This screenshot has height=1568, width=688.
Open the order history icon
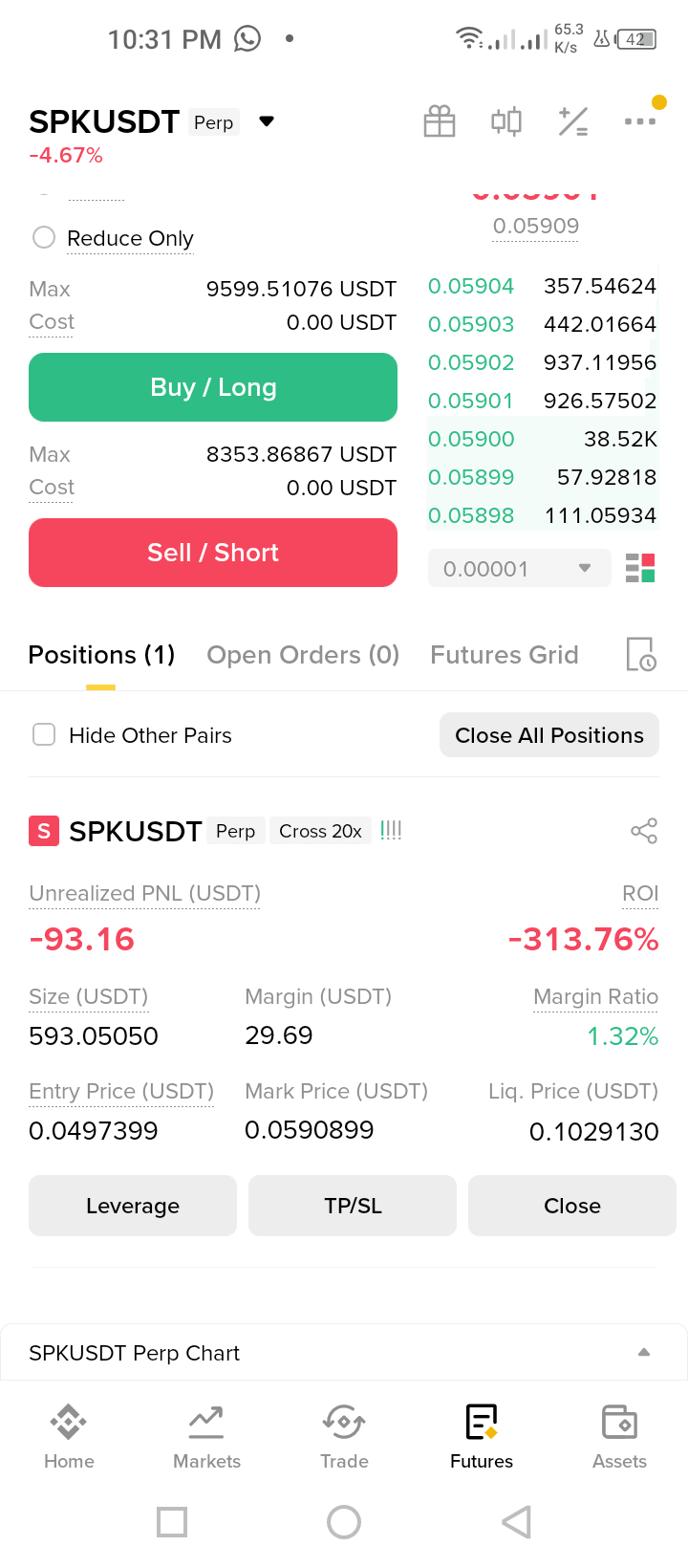click(640, 655)
